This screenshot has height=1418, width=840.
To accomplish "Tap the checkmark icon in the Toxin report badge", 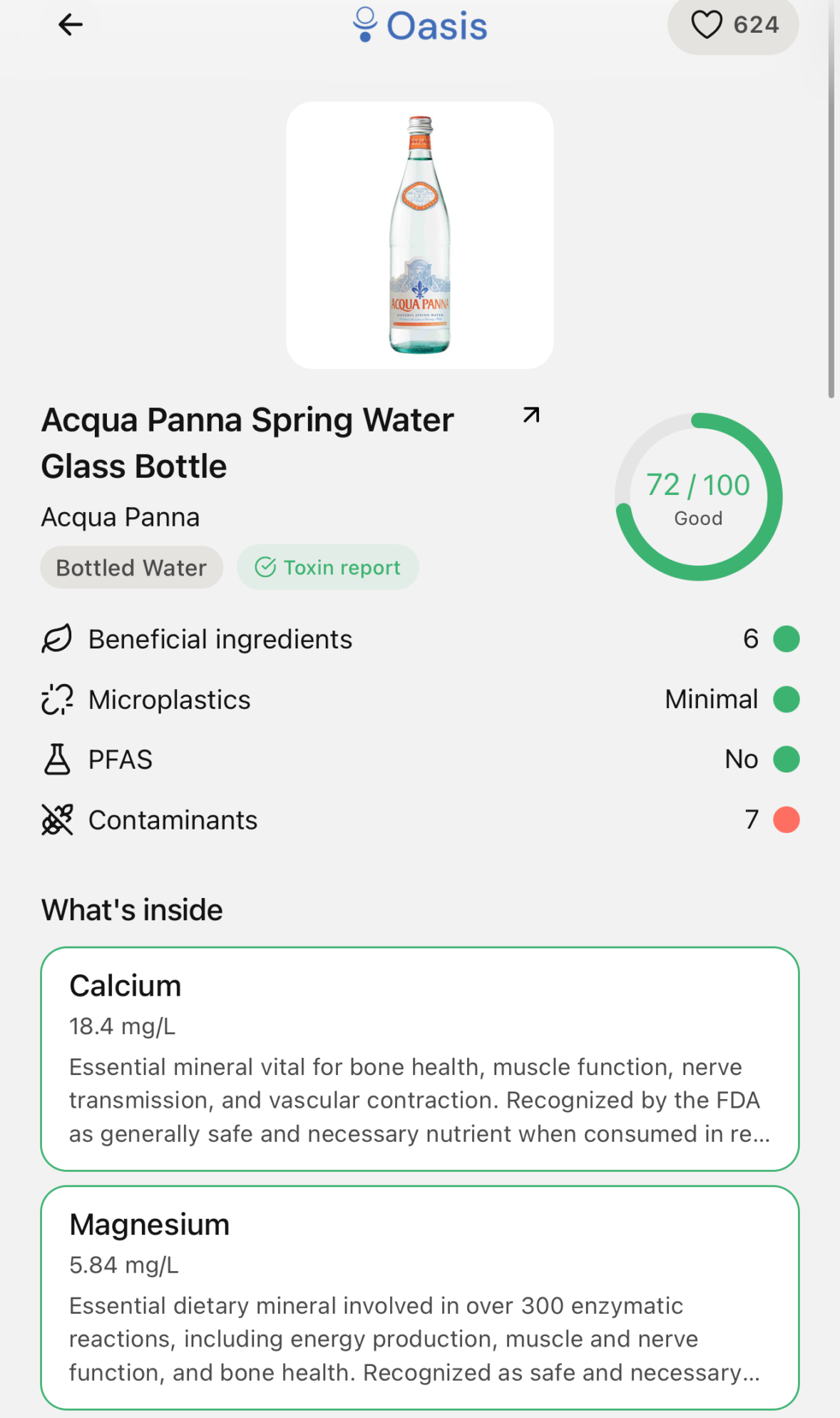I will click(x=266, y=567).
